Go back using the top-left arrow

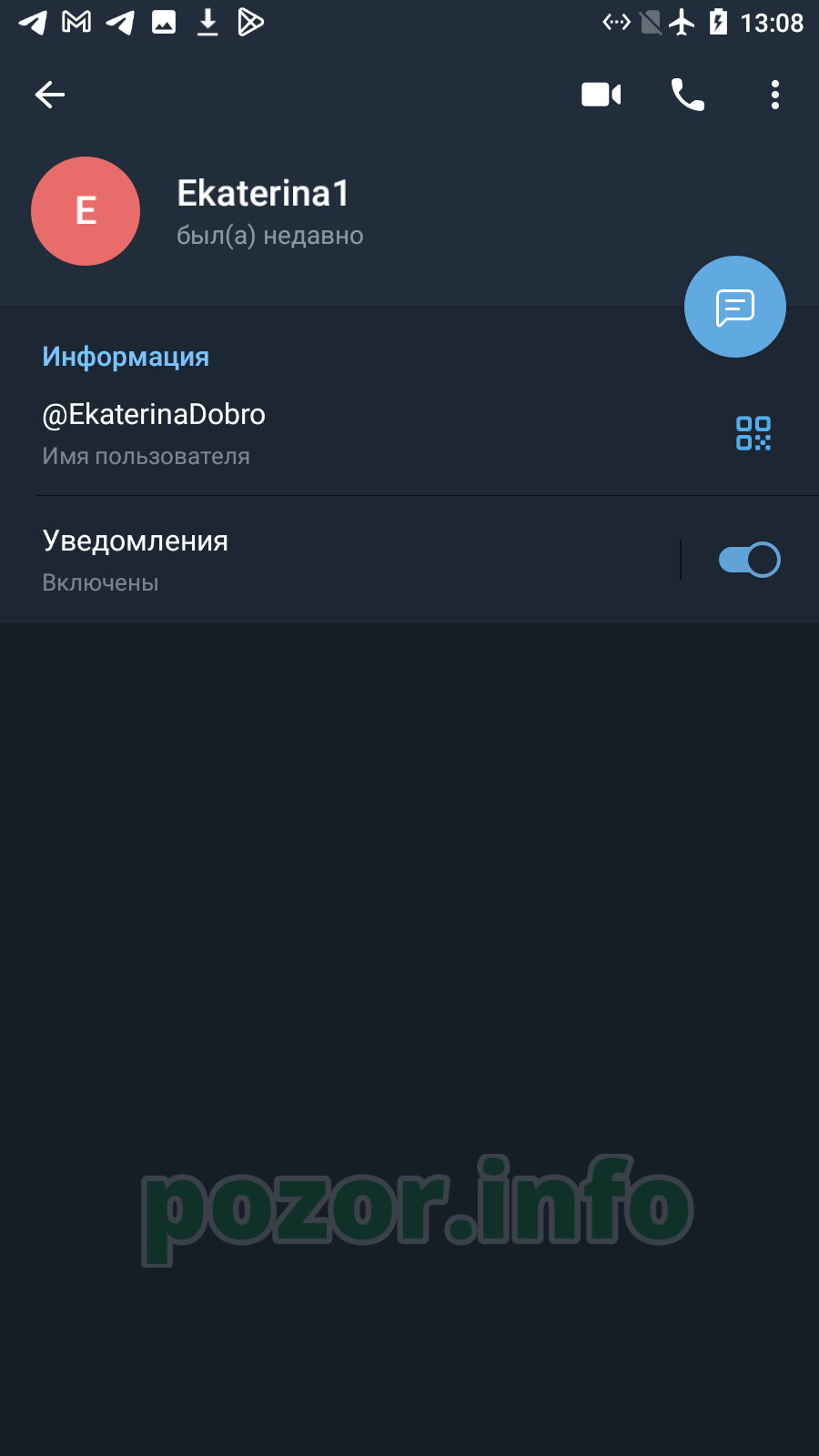50,95
